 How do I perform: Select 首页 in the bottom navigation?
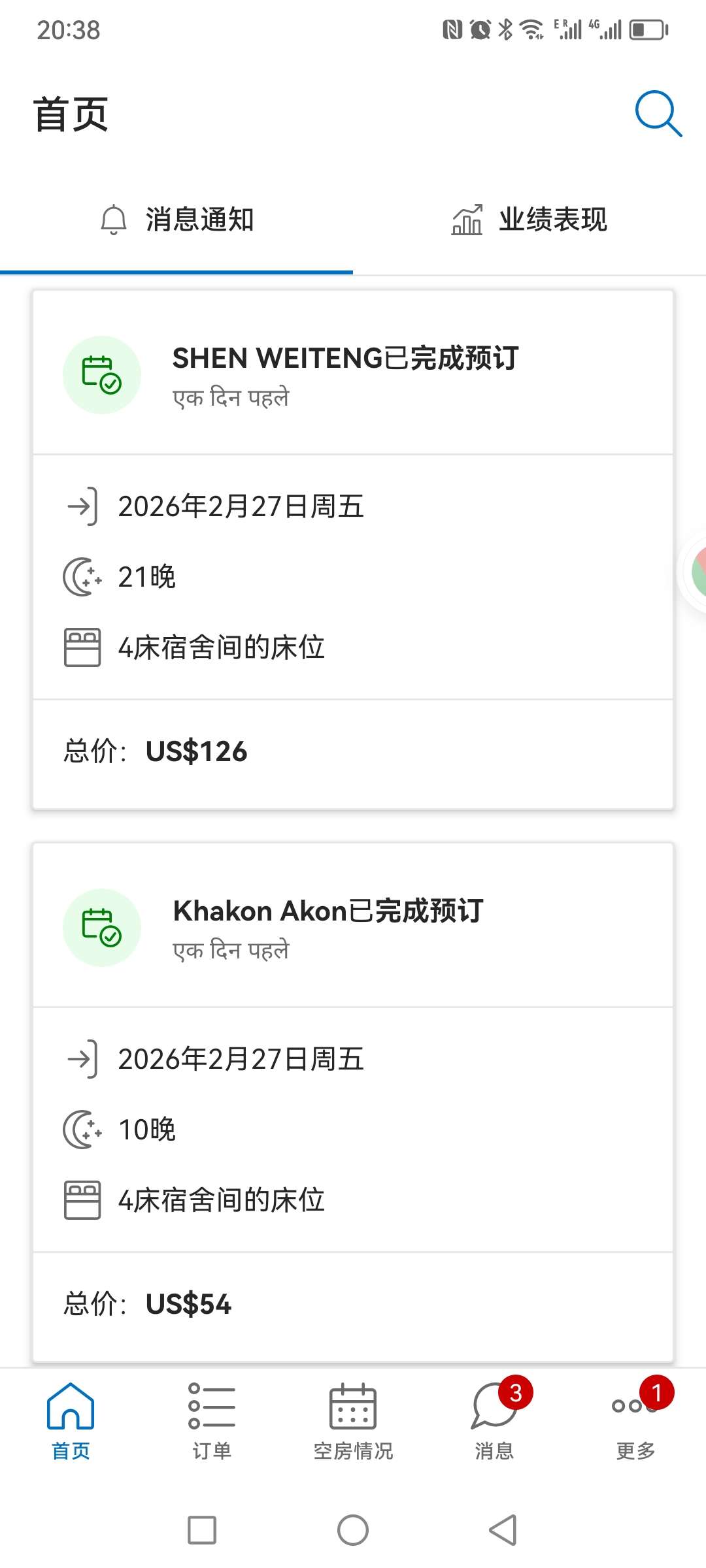coord(71,1422)
